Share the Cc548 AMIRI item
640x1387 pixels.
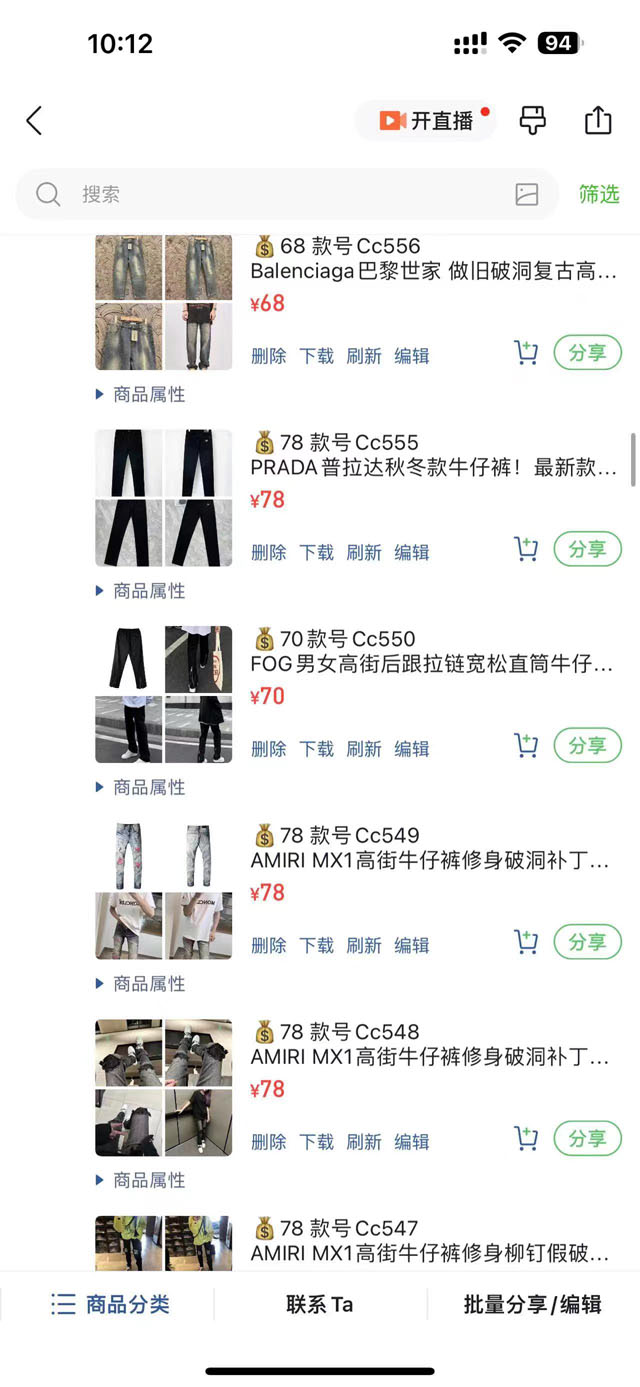(587, 1139)
